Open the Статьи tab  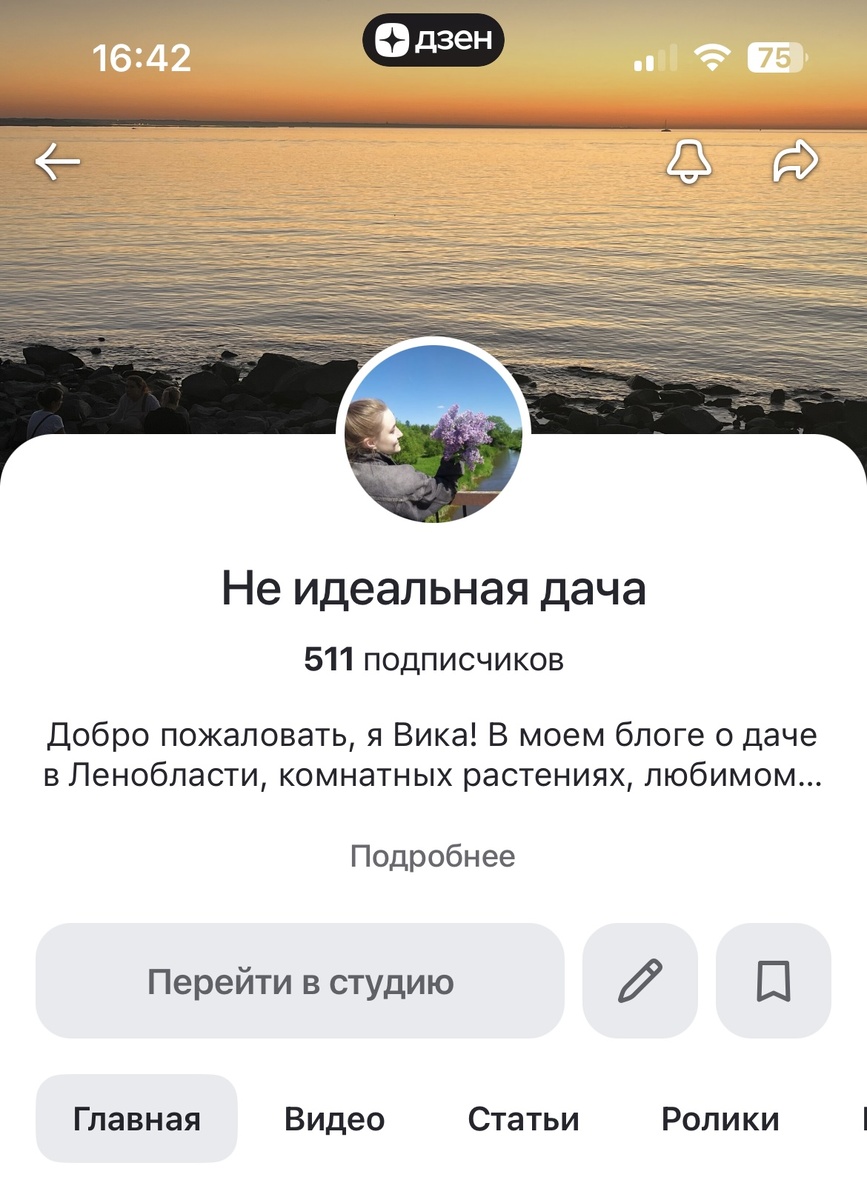[x=523, y=1118]
